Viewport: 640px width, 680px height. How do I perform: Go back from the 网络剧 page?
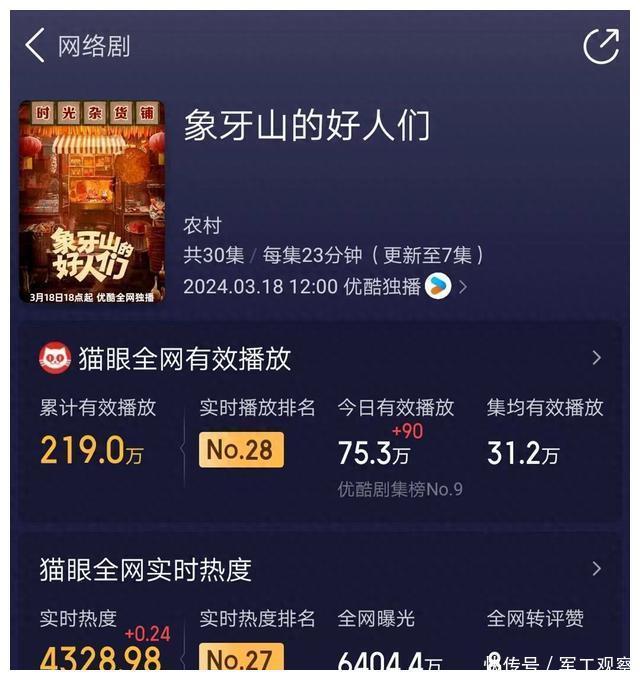point(36,46)
